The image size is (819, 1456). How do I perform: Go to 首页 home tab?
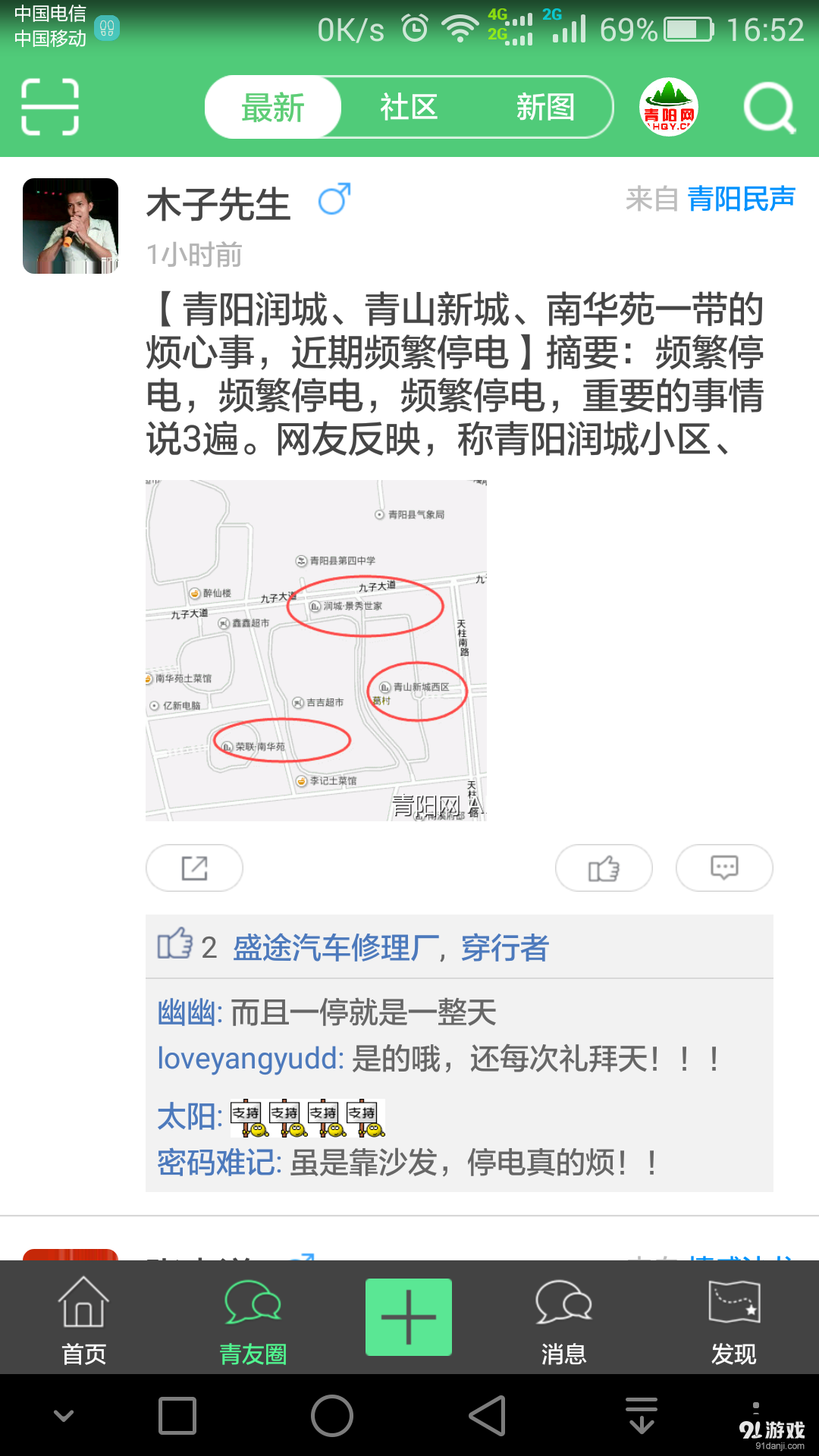(82, 1317)
